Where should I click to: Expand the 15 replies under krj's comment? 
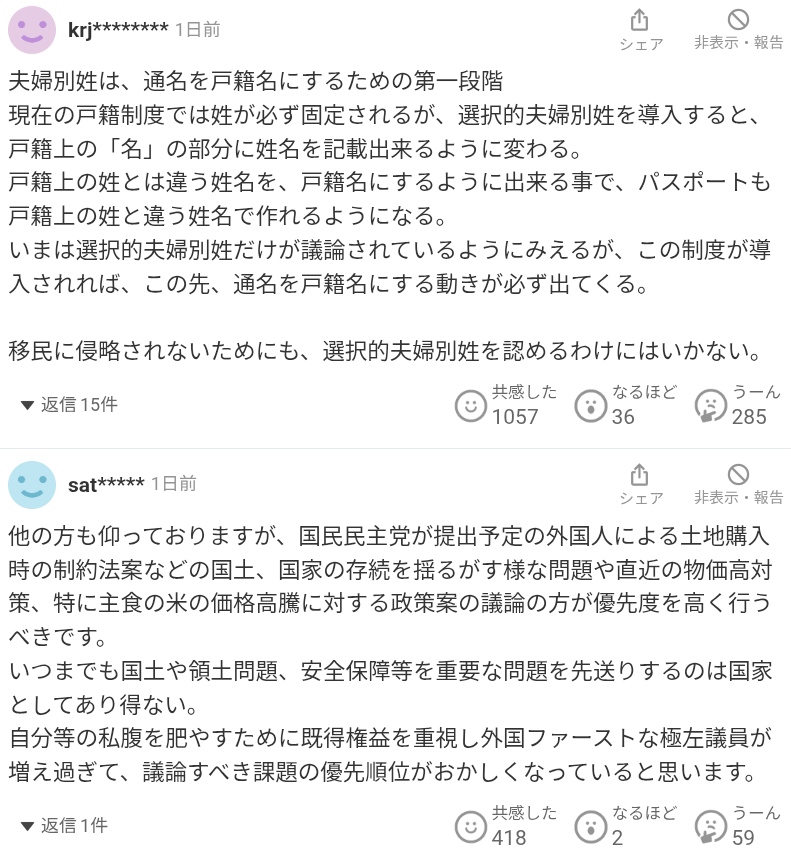pyautogui.click(x=69, y=405)
